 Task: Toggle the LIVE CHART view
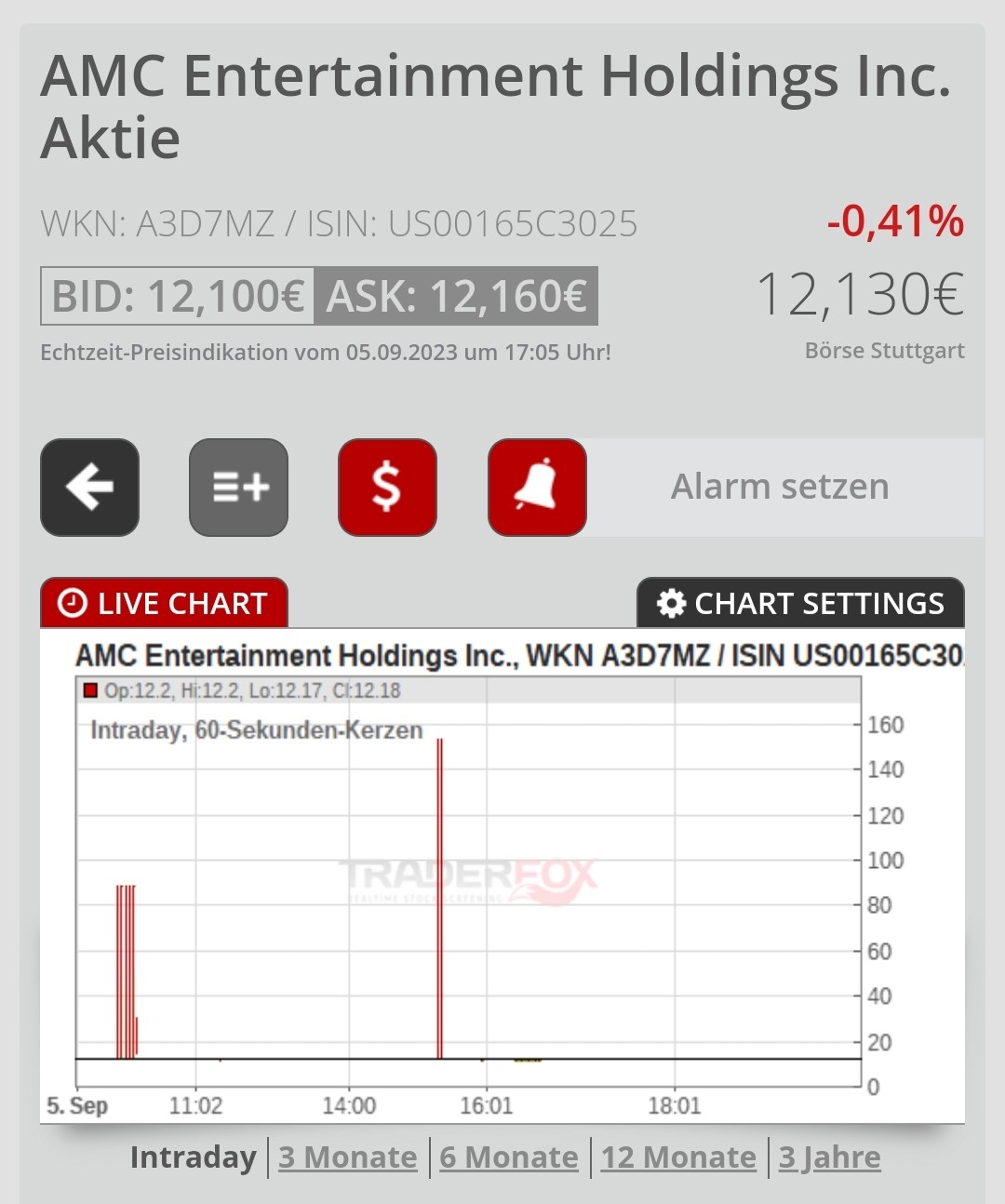pos(163,603)
